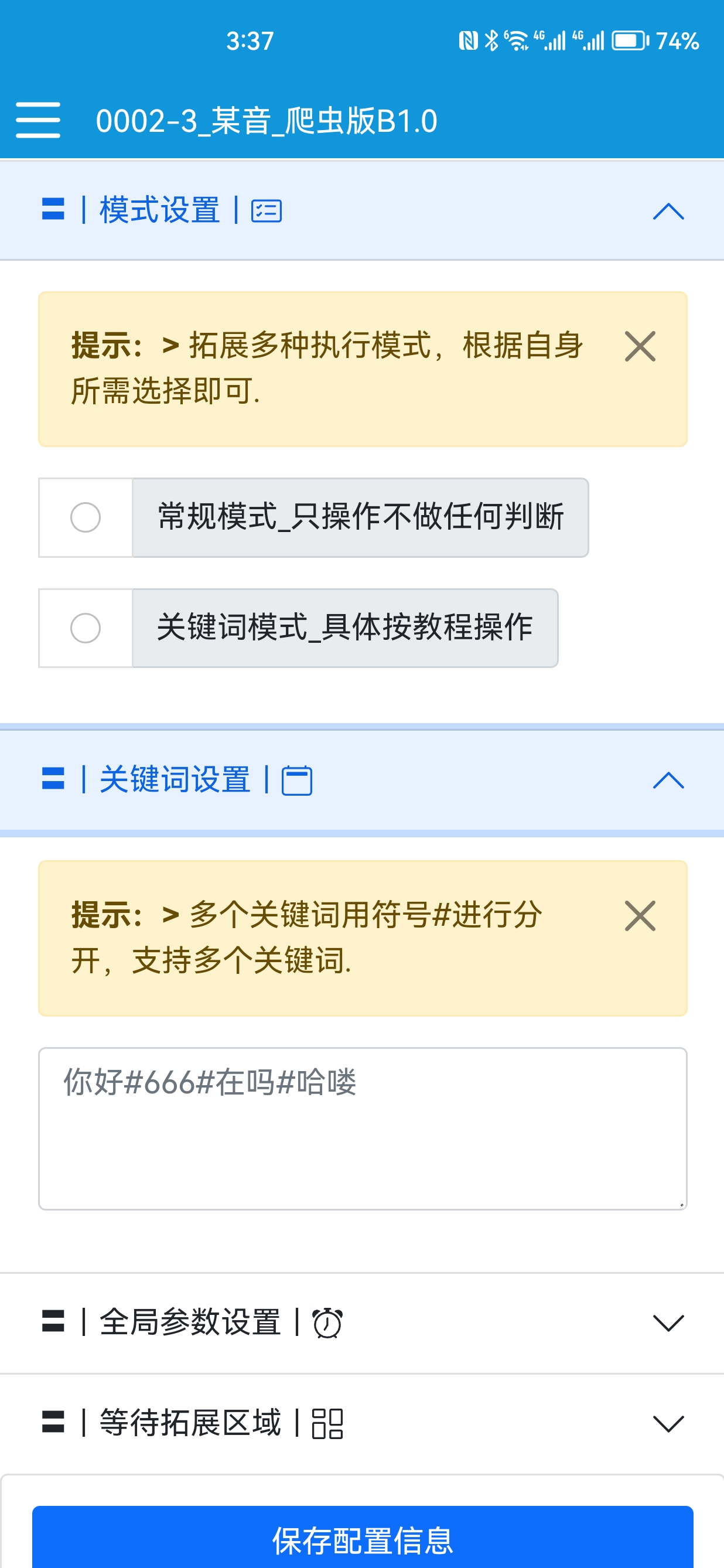
Task: Collapse the 关键词设置 section
Action: (668, 780)
